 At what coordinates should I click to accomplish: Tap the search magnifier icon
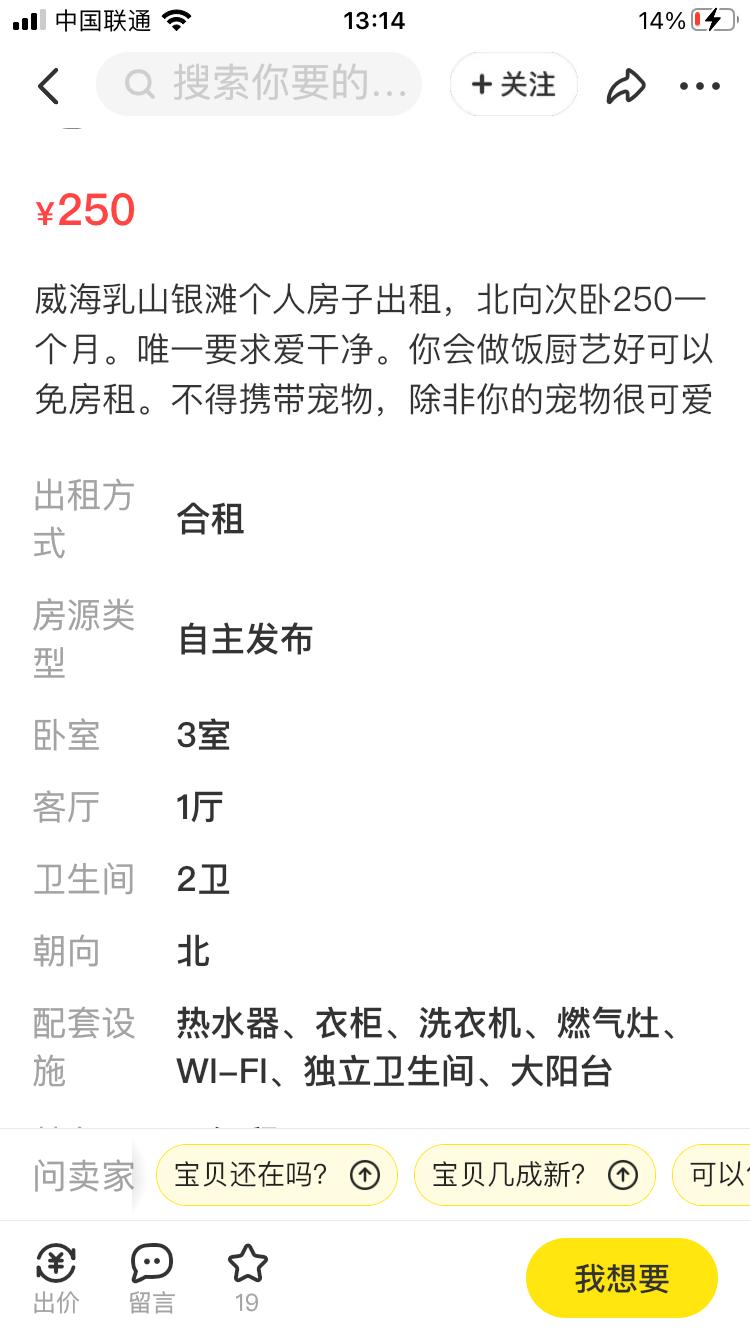[x=139, y=85]
